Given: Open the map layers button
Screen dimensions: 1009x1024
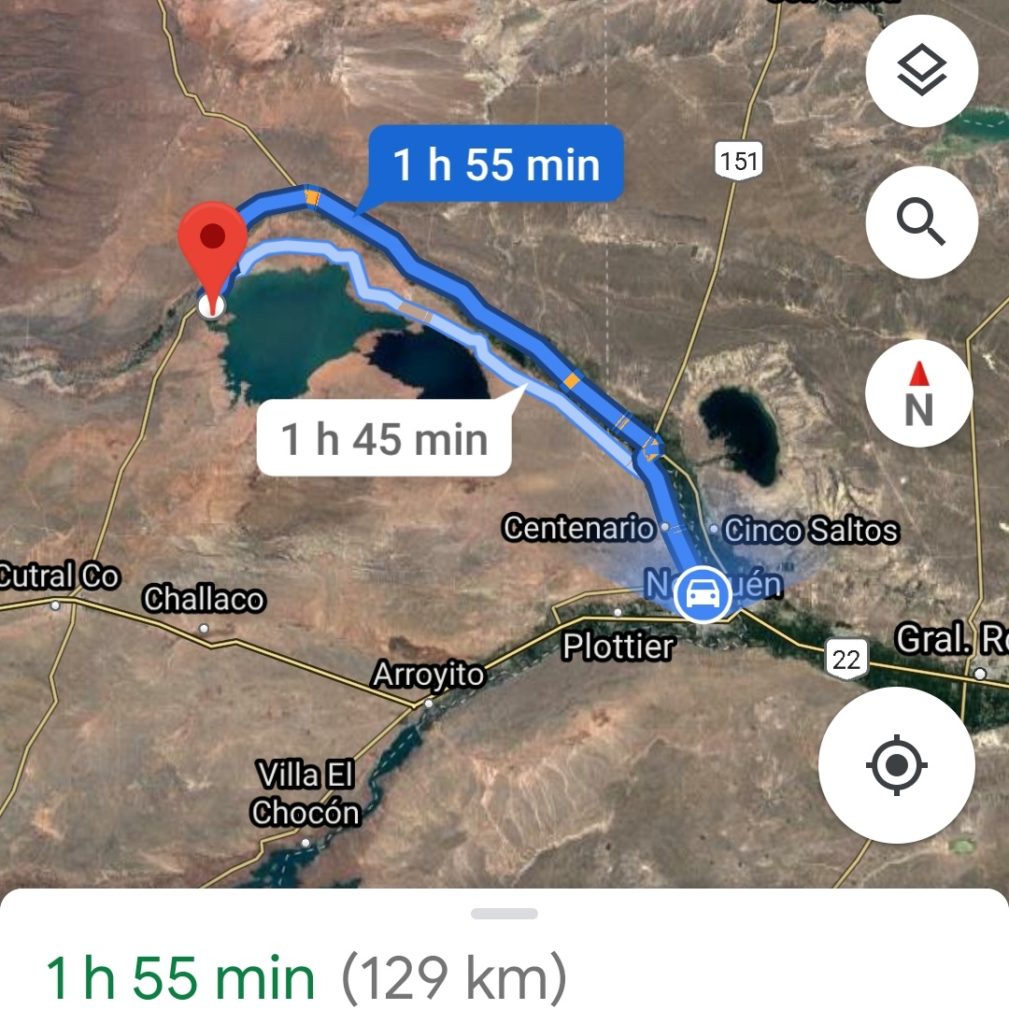Looking at the screenshot, I should point(921,71).
